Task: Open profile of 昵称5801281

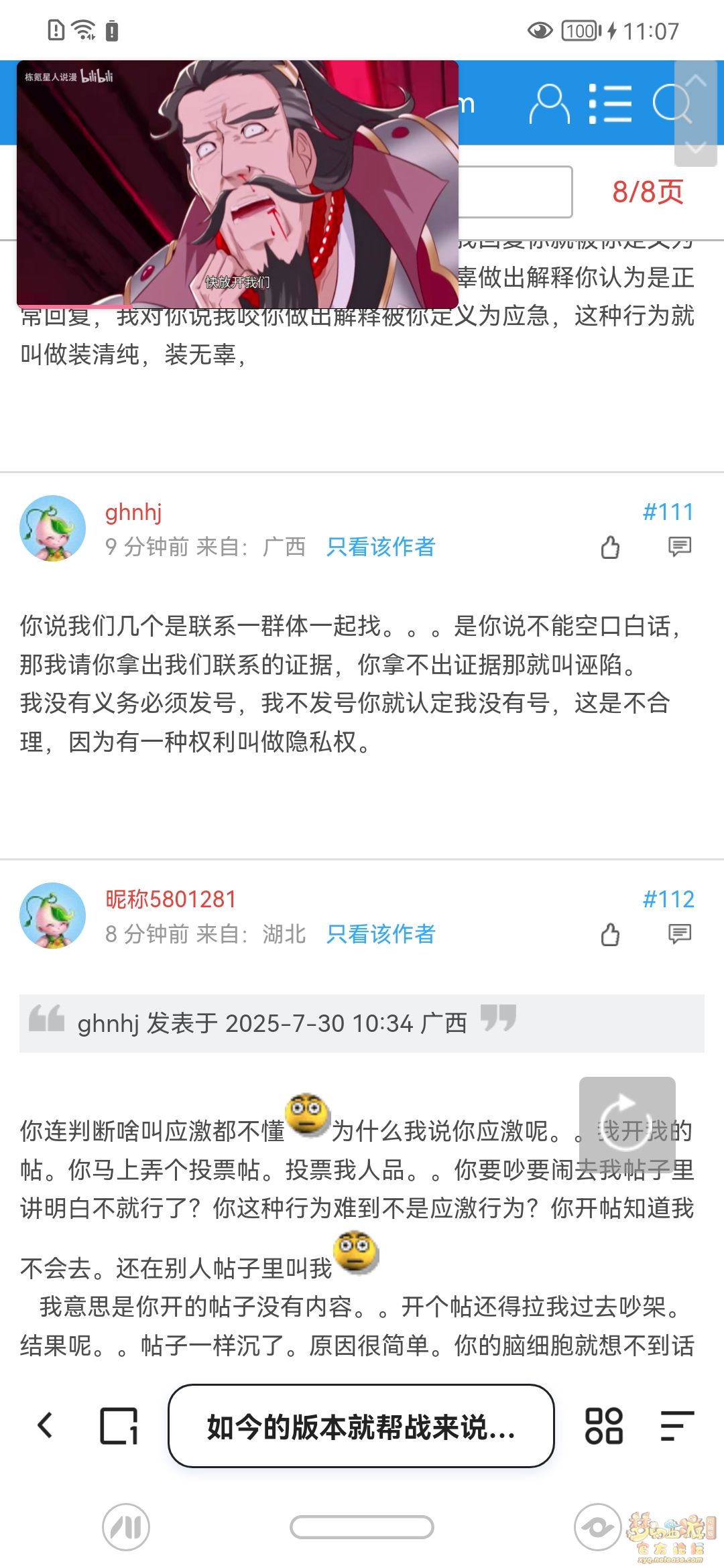Action: [x=171, y=899]
